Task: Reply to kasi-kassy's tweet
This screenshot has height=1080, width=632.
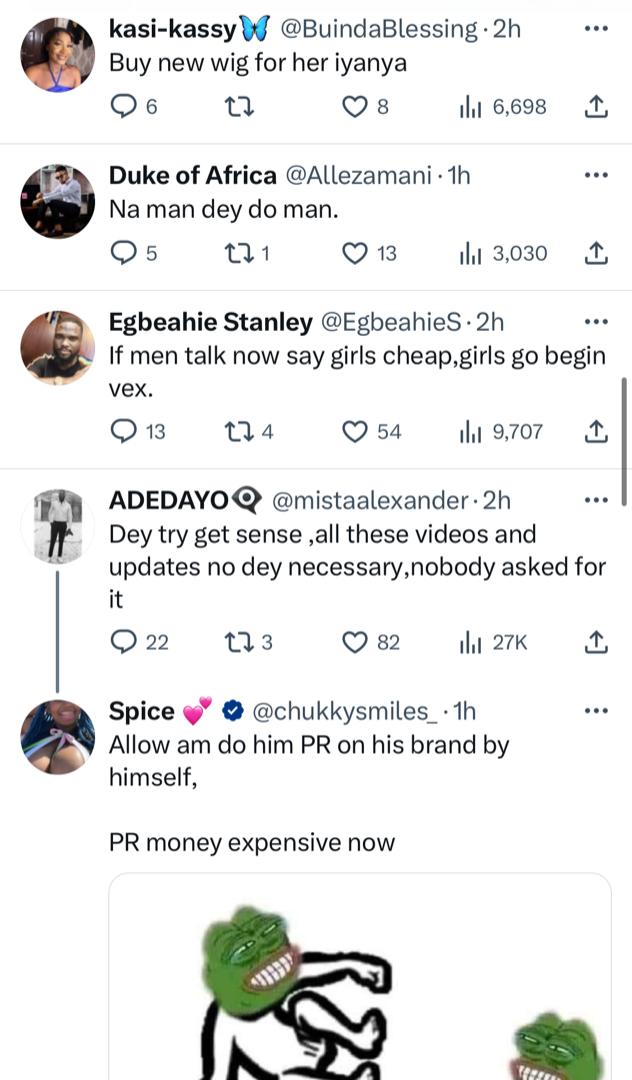Action: tap(122, 107)
